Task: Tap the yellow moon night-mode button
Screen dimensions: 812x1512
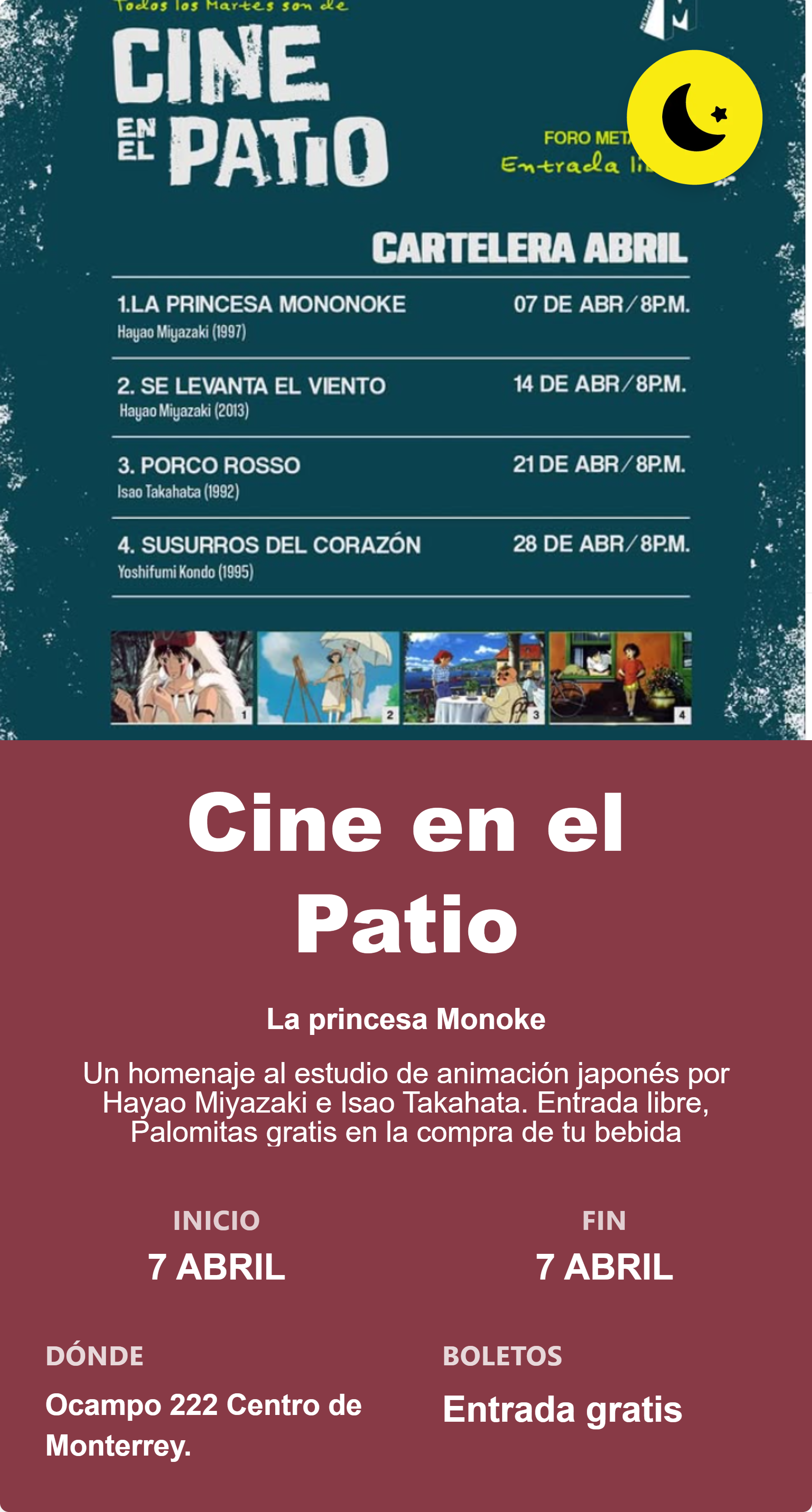Action: (x=694, y=117)
